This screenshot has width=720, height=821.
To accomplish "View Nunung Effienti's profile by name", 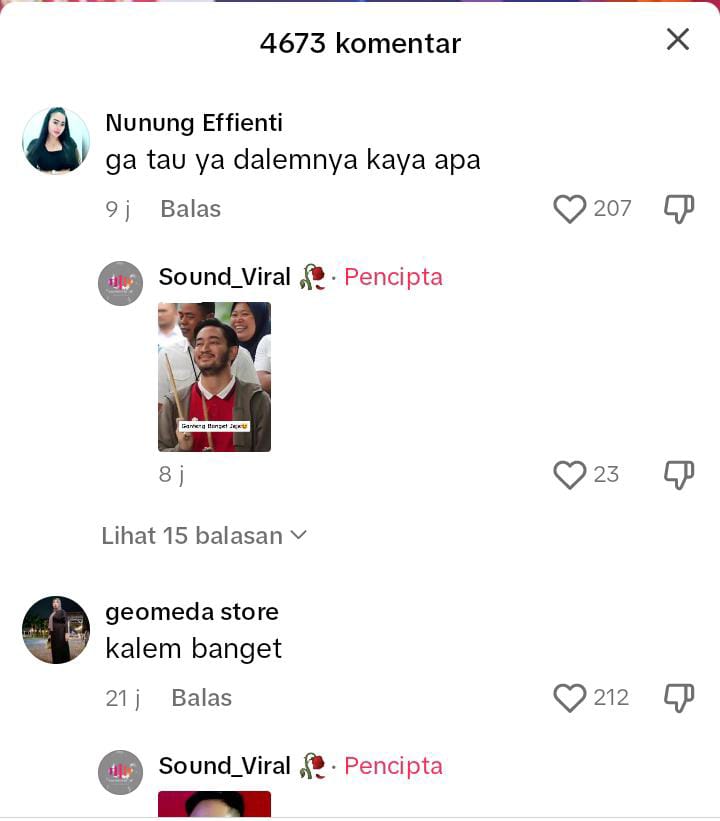I will point(194,123).
